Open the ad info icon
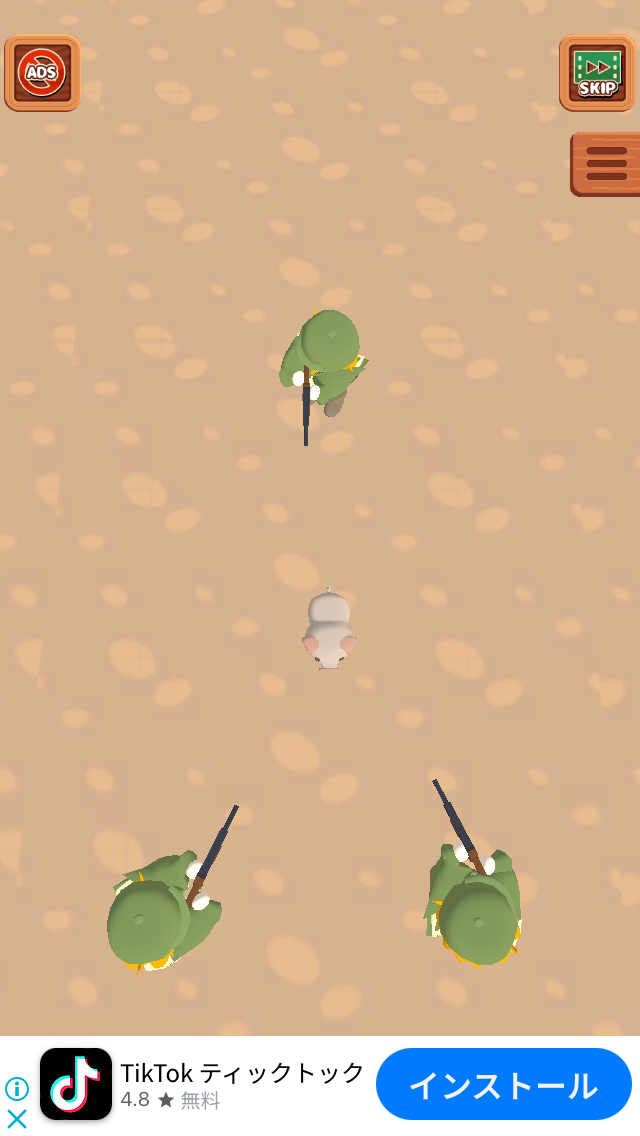Screen dimensions: 640x1136 16,1088
